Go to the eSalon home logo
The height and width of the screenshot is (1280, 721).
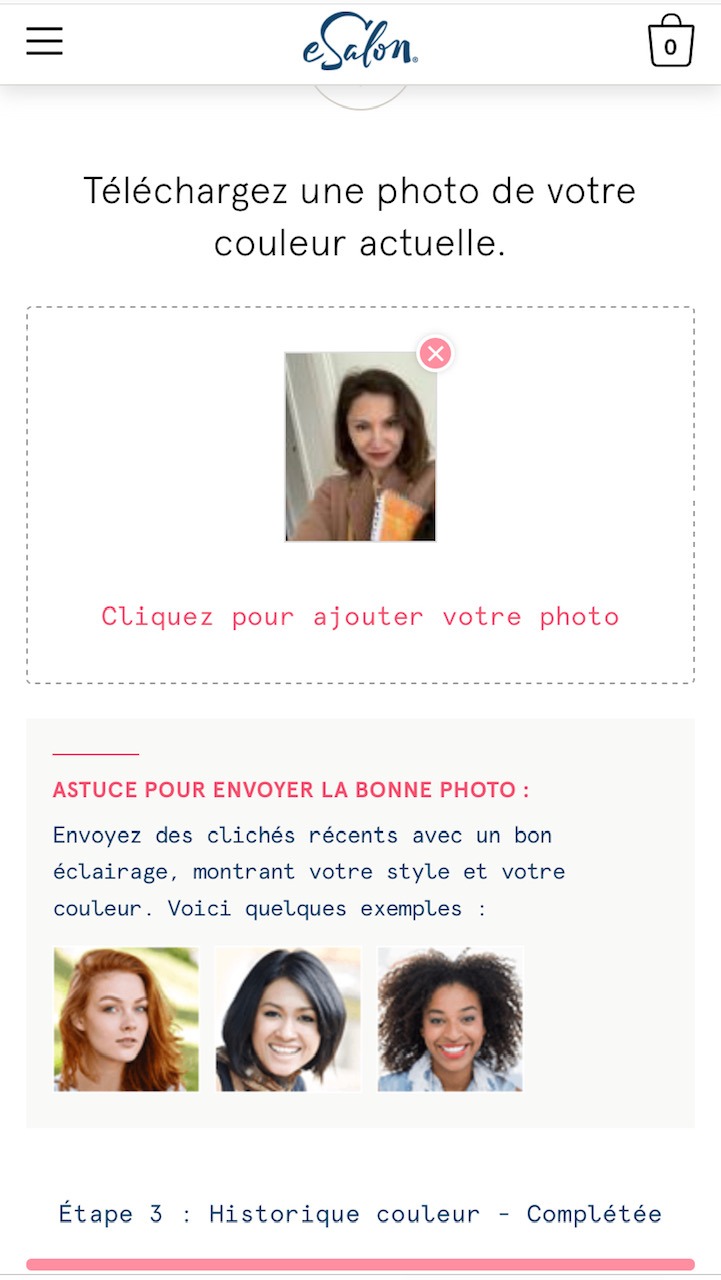(360, 42)
